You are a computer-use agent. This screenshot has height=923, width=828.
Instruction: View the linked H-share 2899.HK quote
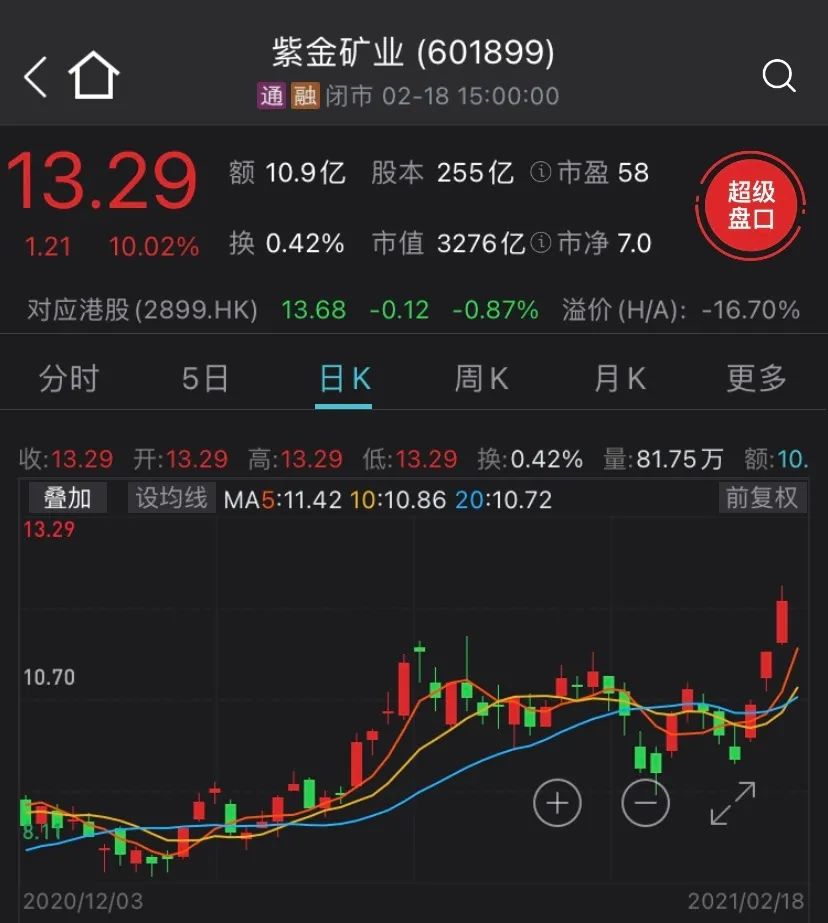click(x=142, y=310)
